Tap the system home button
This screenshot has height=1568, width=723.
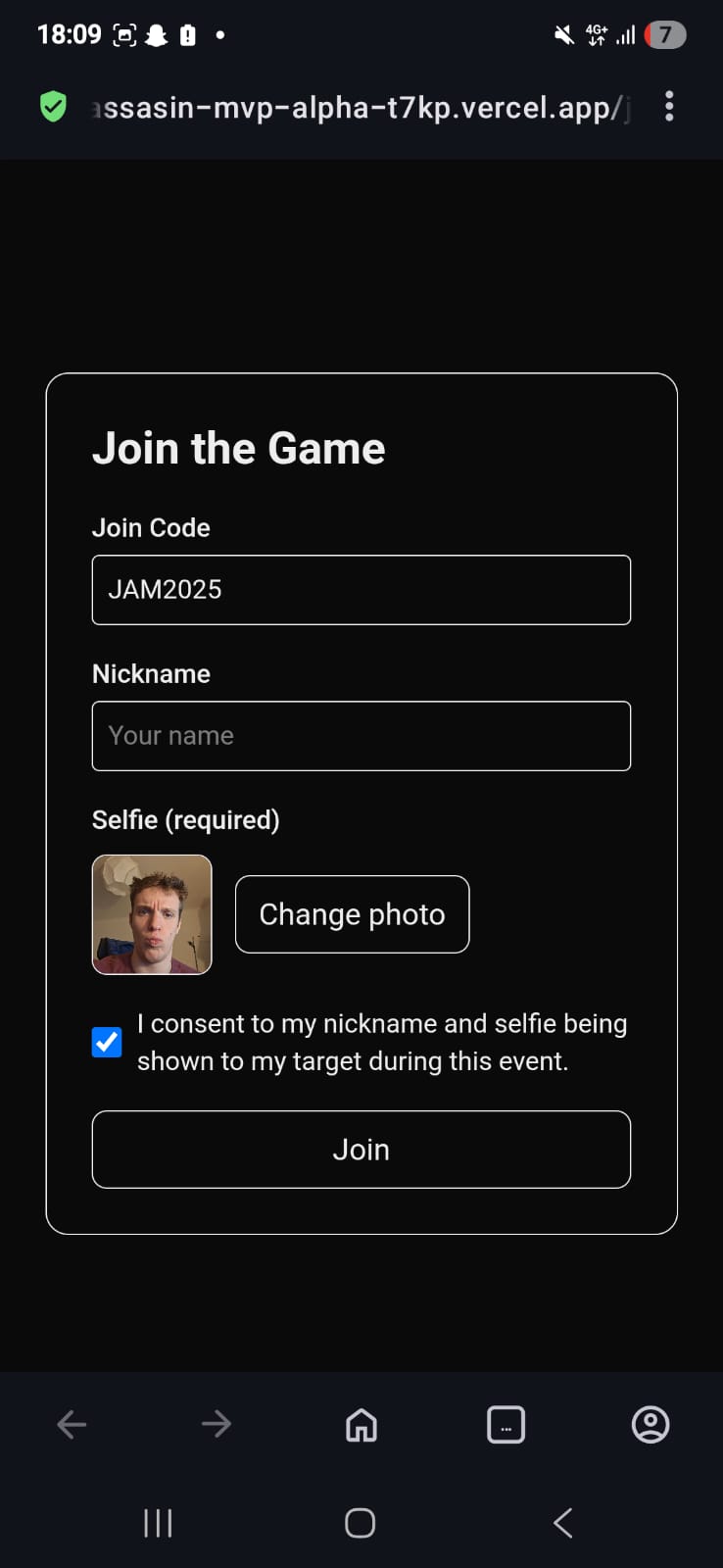pyautogui.click(x=361, y=1523)
